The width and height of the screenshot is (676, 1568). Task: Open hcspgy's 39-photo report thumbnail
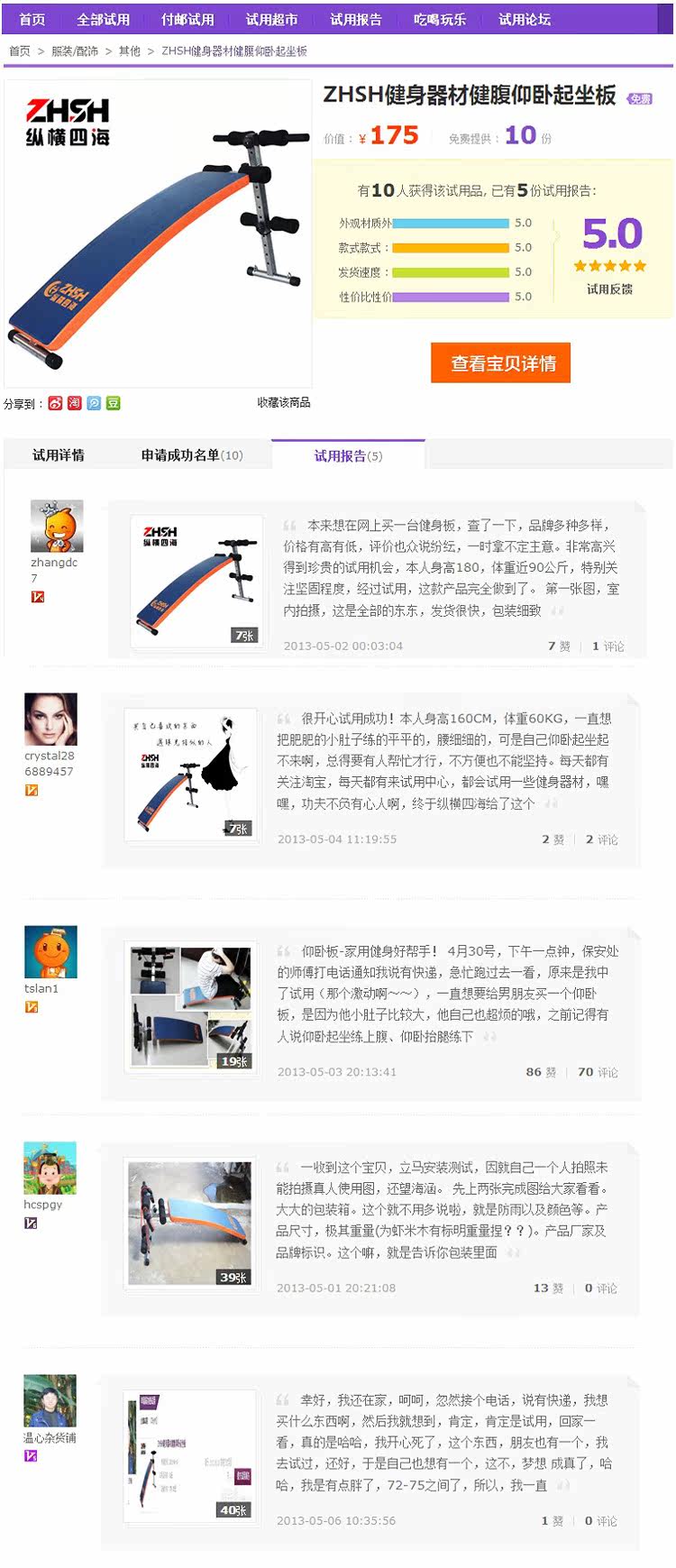tap(189, 1224)
